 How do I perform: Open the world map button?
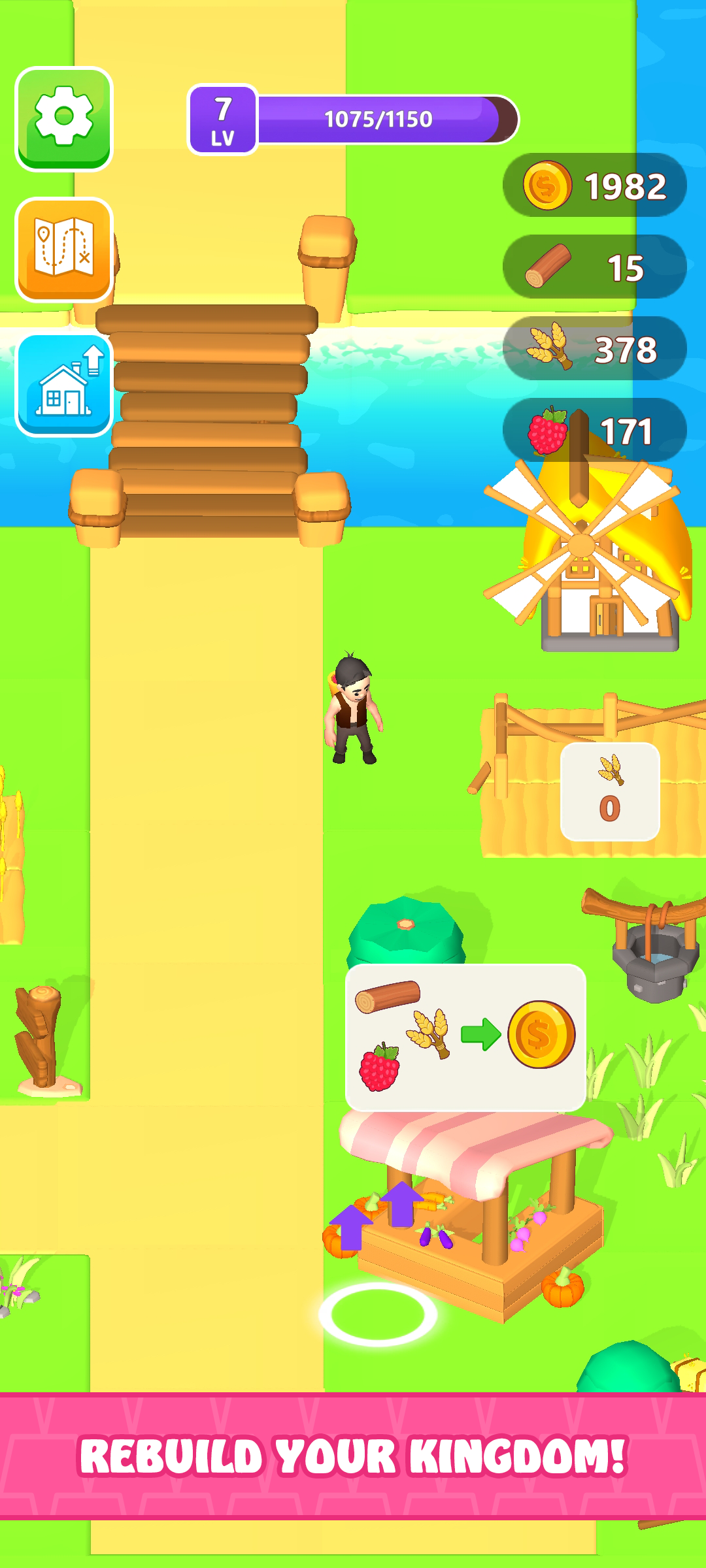[64, 250]
